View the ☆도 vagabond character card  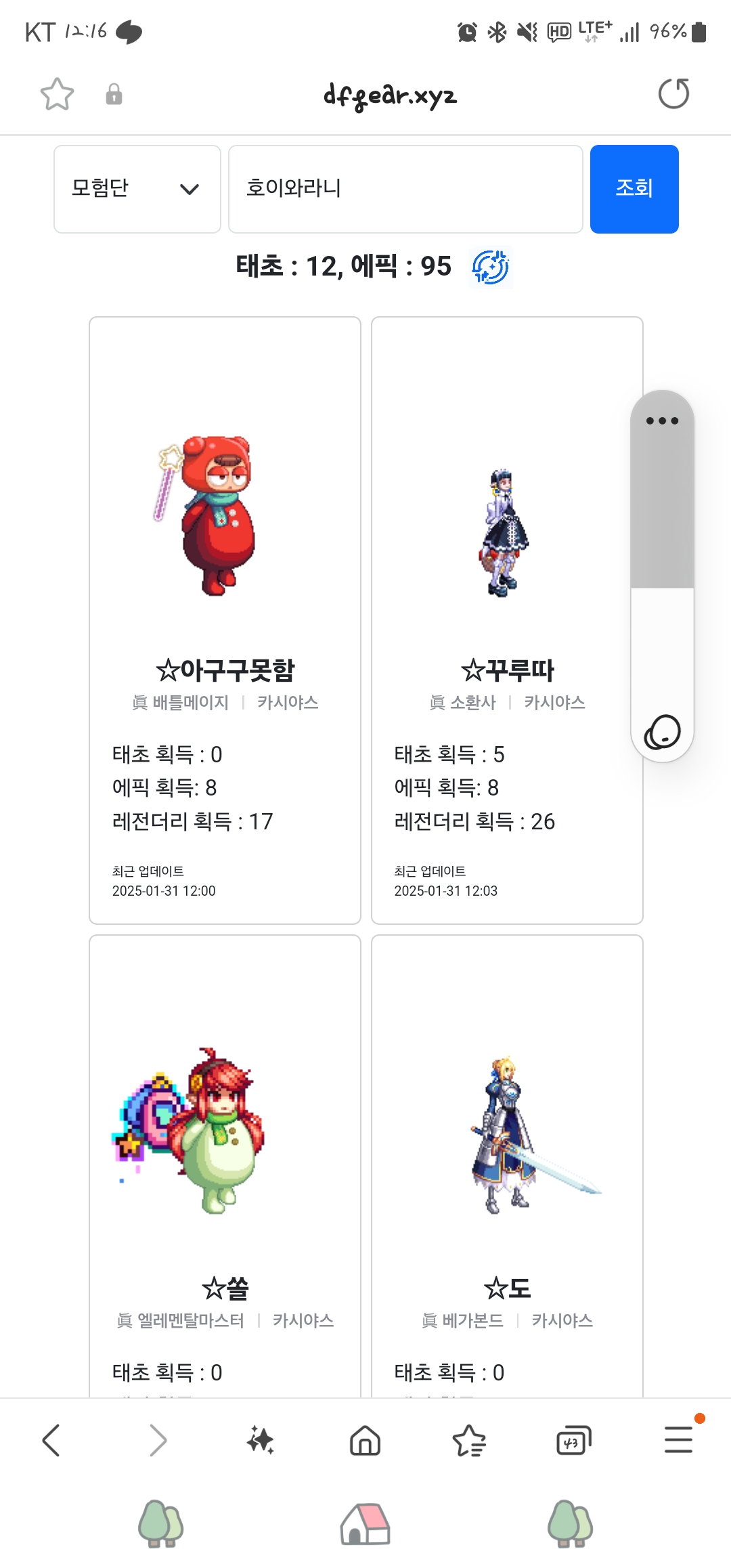[507, 1164]
